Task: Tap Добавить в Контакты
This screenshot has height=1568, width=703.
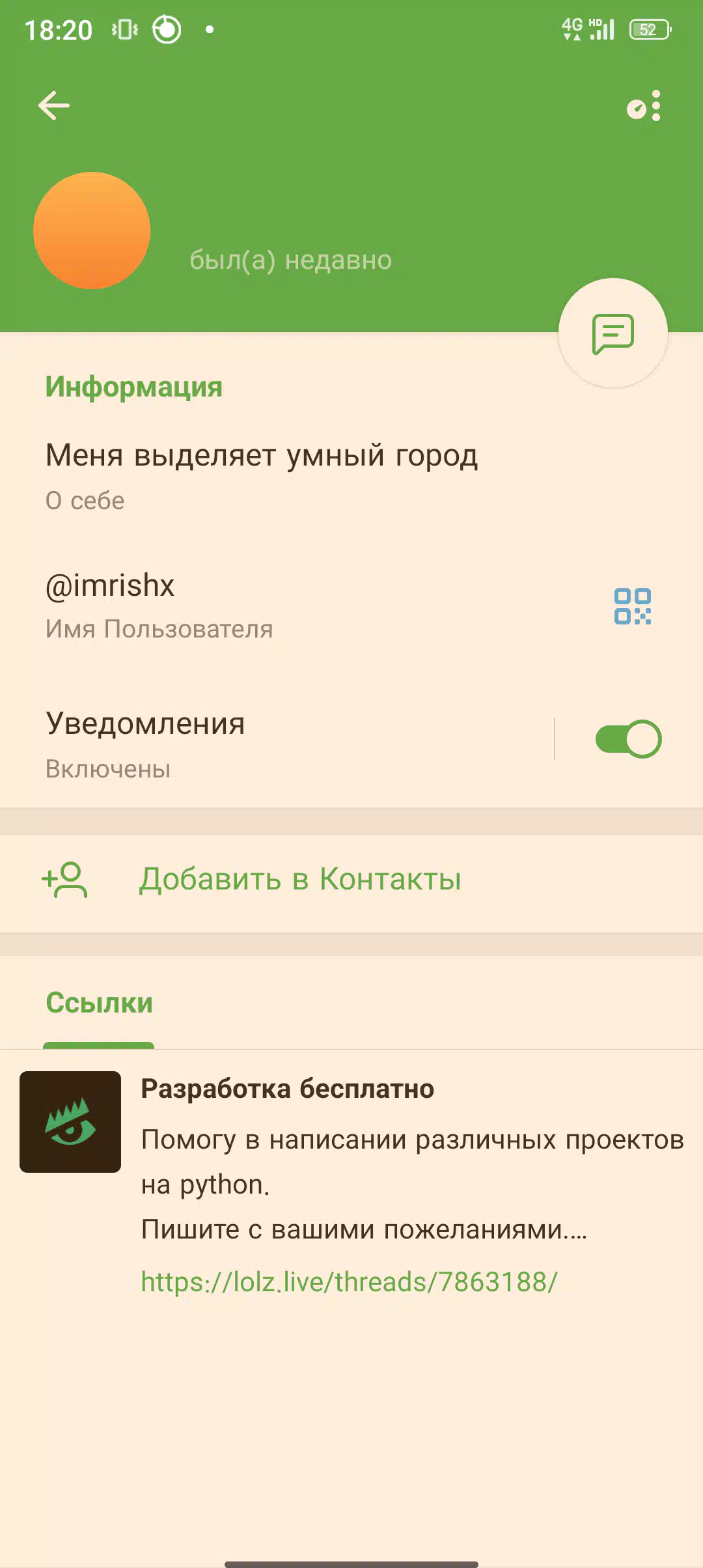Action: tap(351, 880)
